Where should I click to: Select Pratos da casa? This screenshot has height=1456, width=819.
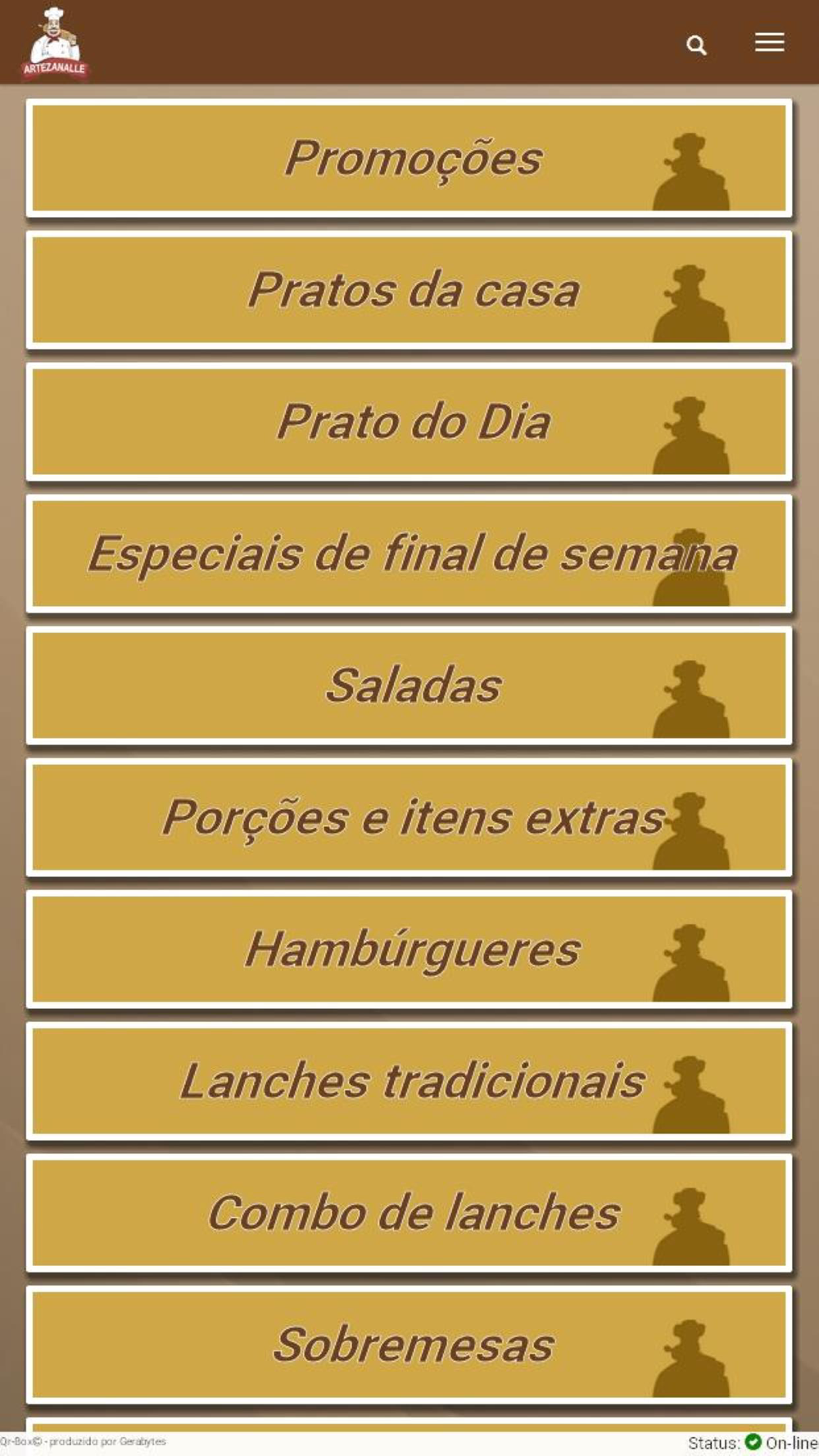tap(409, 290)
